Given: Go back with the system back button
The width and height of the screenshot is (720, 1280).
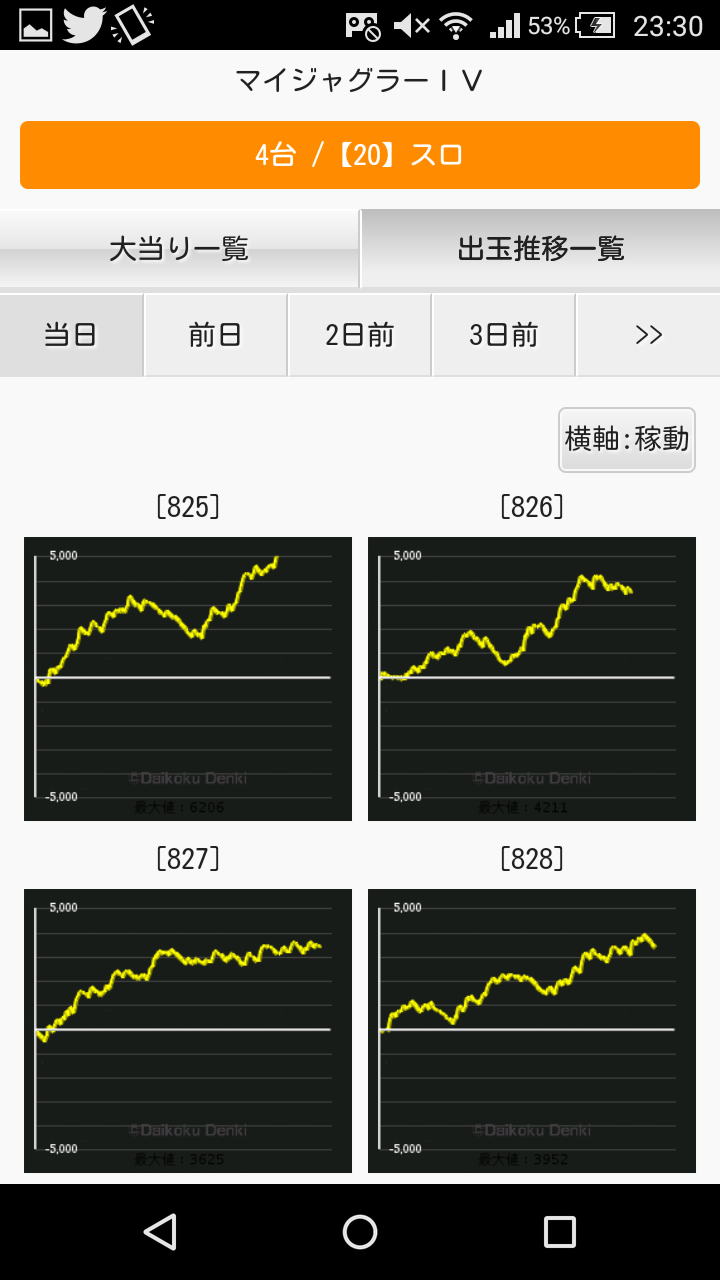Looking at the screenshot, I should (160, 1232).
